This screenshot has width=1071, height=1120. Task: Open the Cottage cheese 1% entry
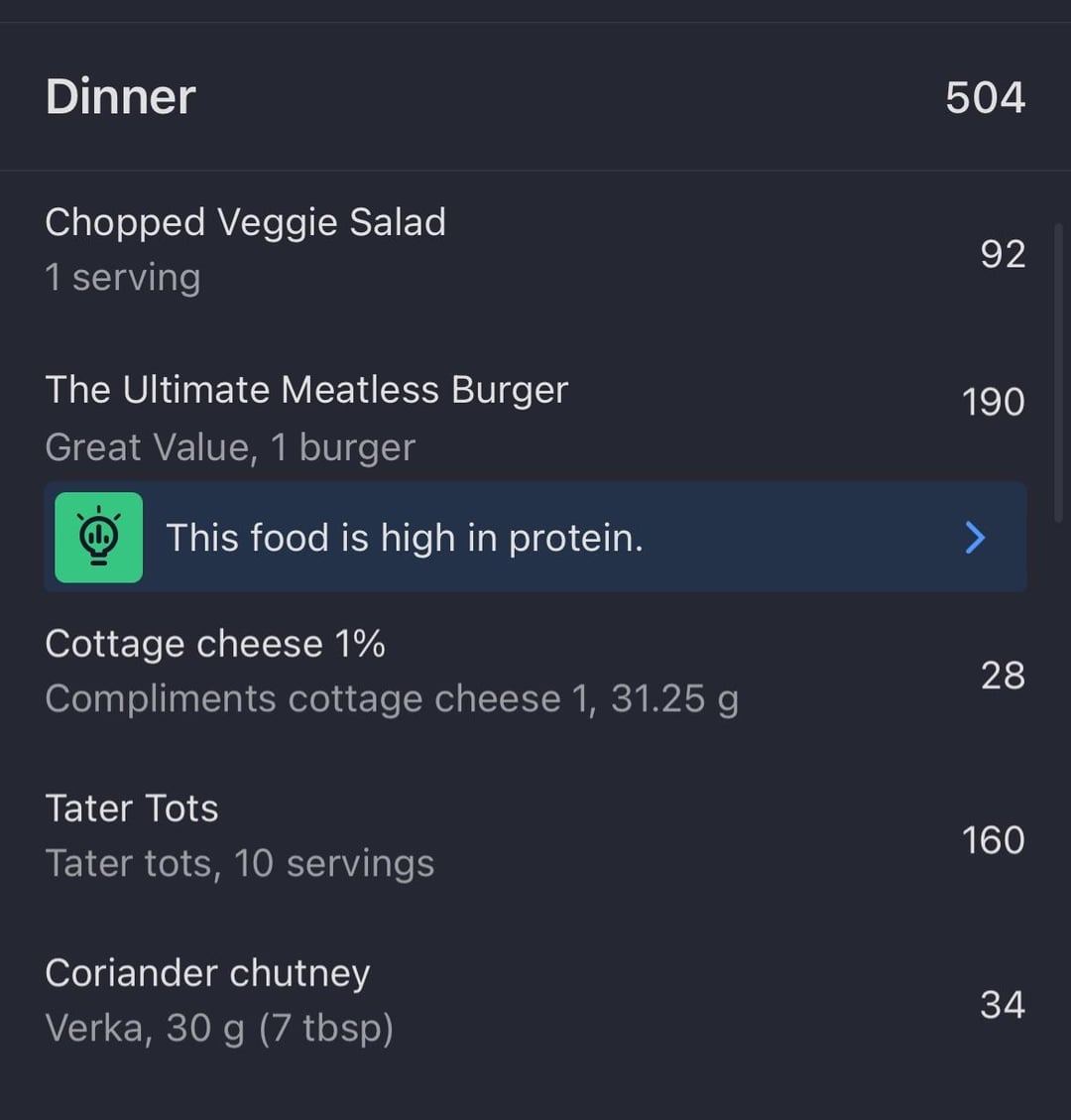coord(535,672)
